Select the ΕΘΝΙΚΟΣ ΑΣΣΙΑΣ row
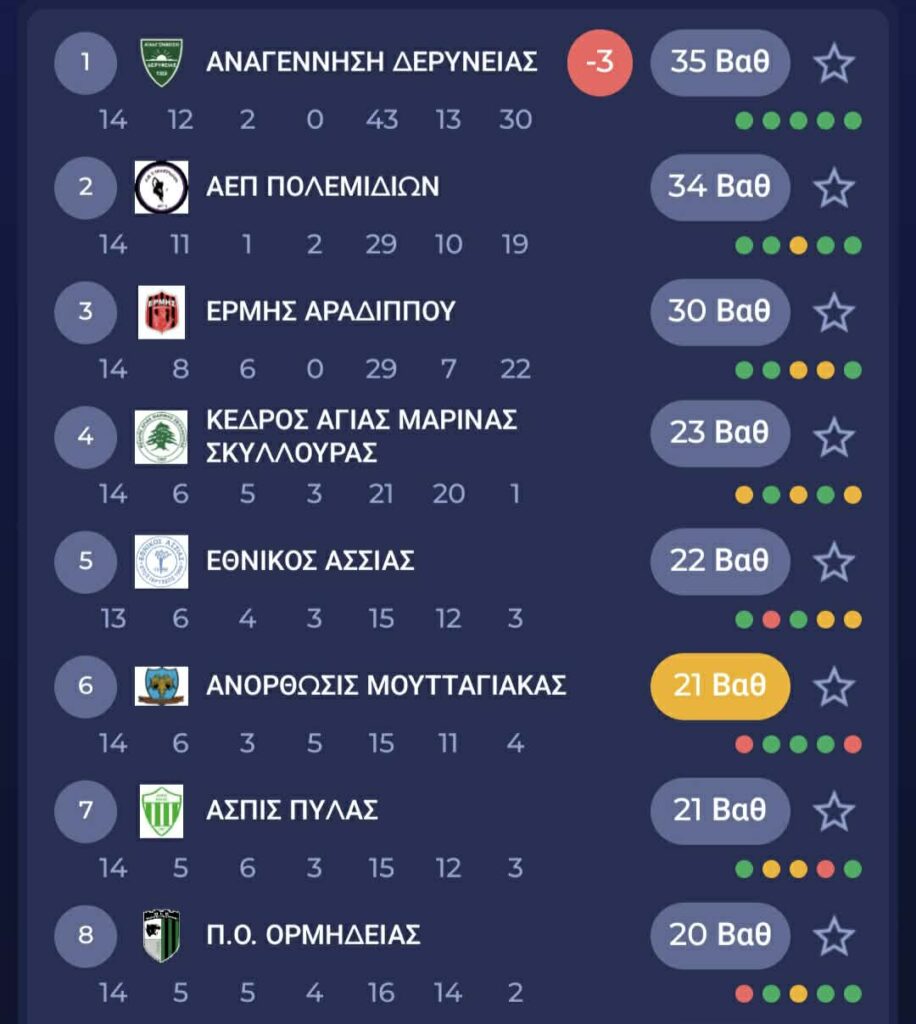The image size is (916, 1024). 310,561
